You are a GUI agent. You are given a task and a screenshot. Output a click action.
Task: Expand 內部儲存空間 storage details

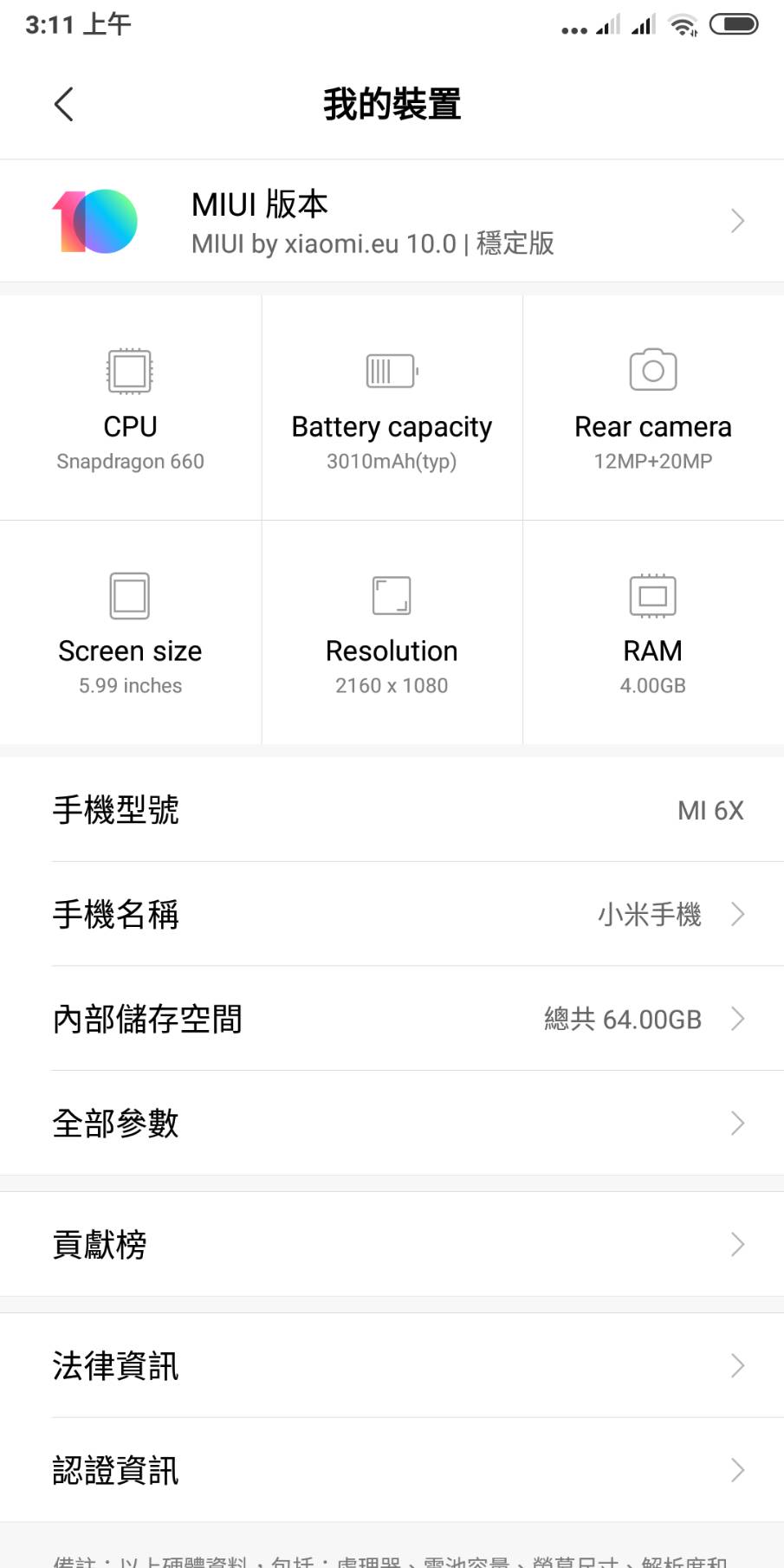pyautogui.click(x=736, y=1019)
